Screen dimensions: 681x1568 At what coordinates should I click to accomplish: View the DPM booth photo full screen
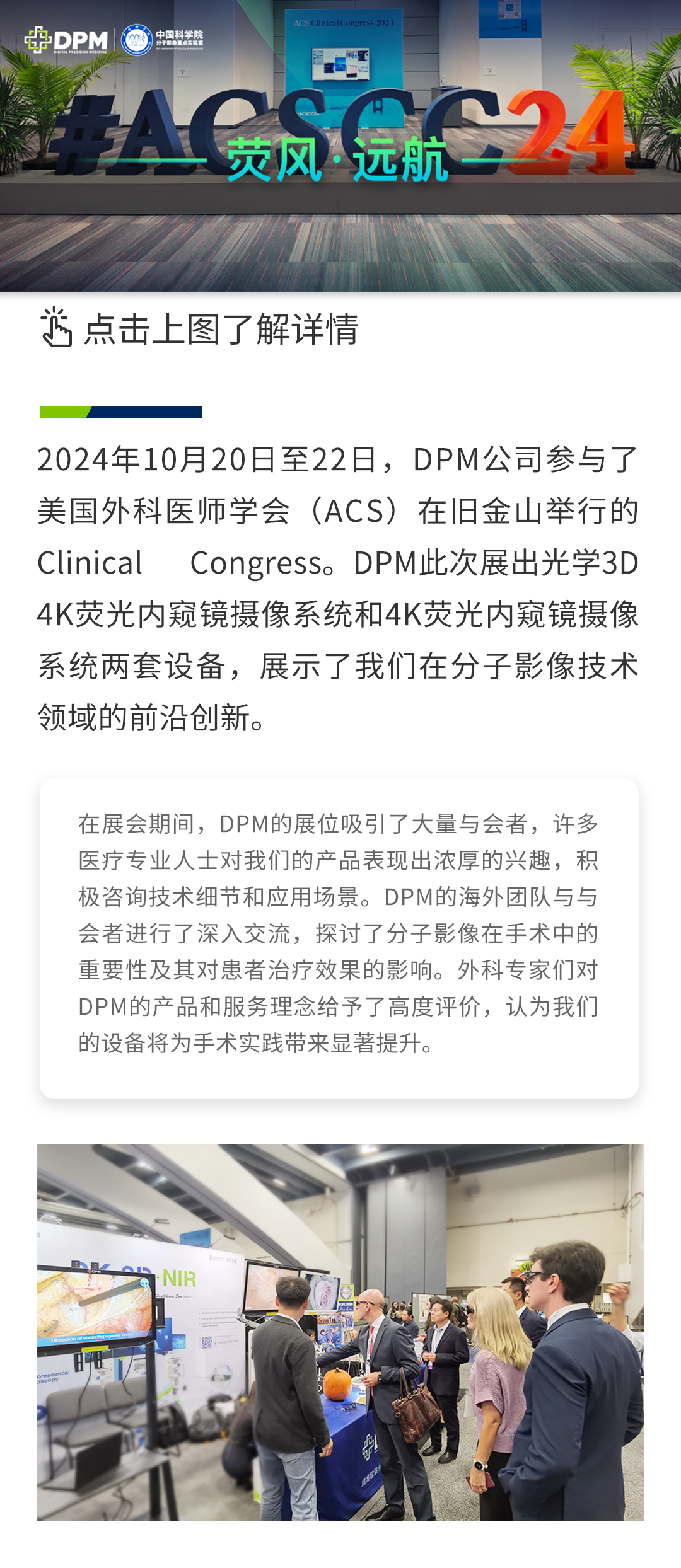pos(340,1332)
